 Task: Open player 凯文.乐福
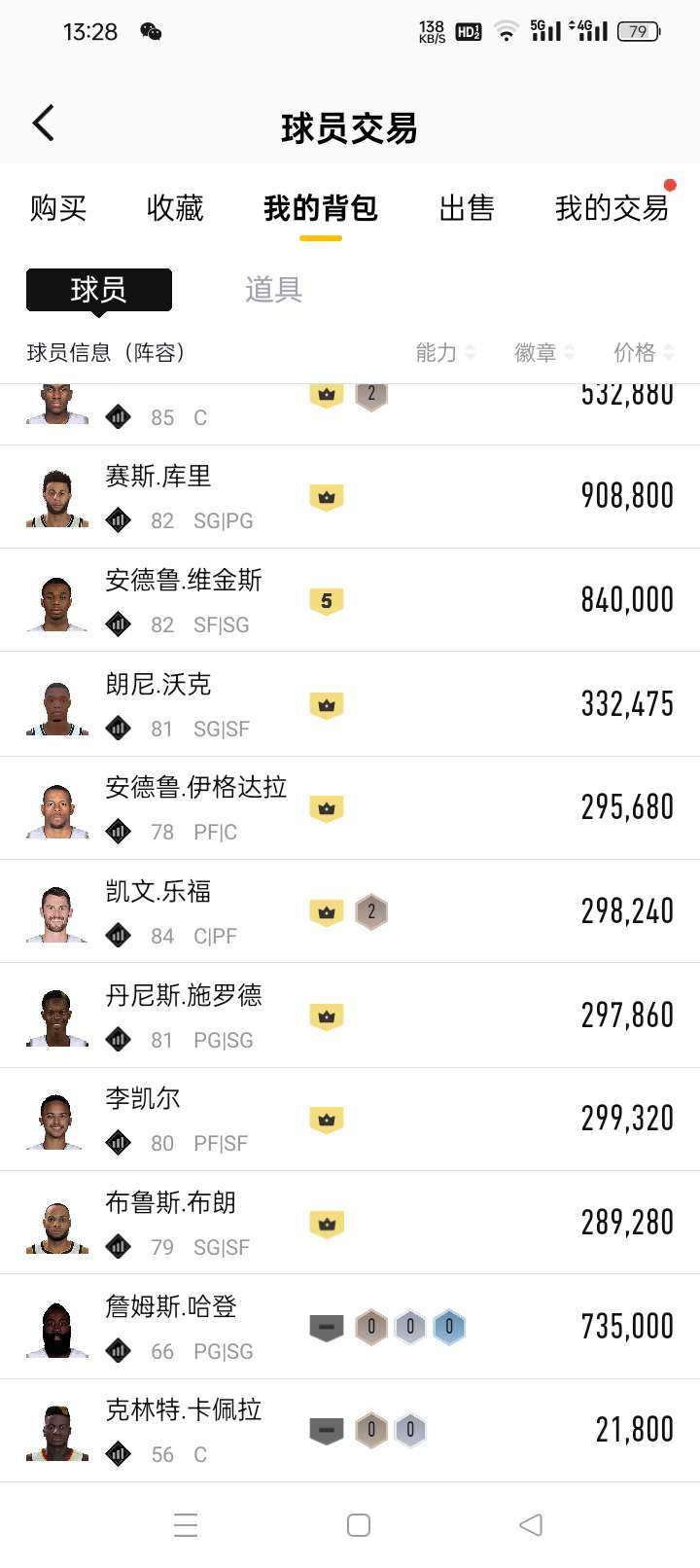(x=158, y=892)
